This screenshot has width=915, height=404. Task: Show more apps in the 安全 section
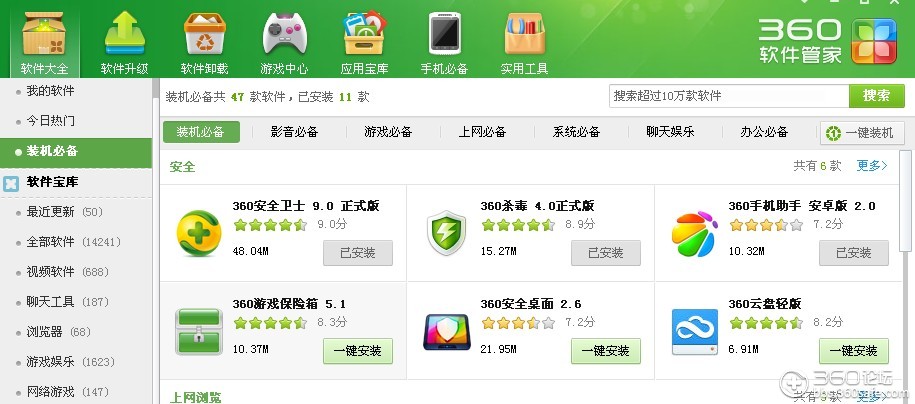click(x=871, y=166)
